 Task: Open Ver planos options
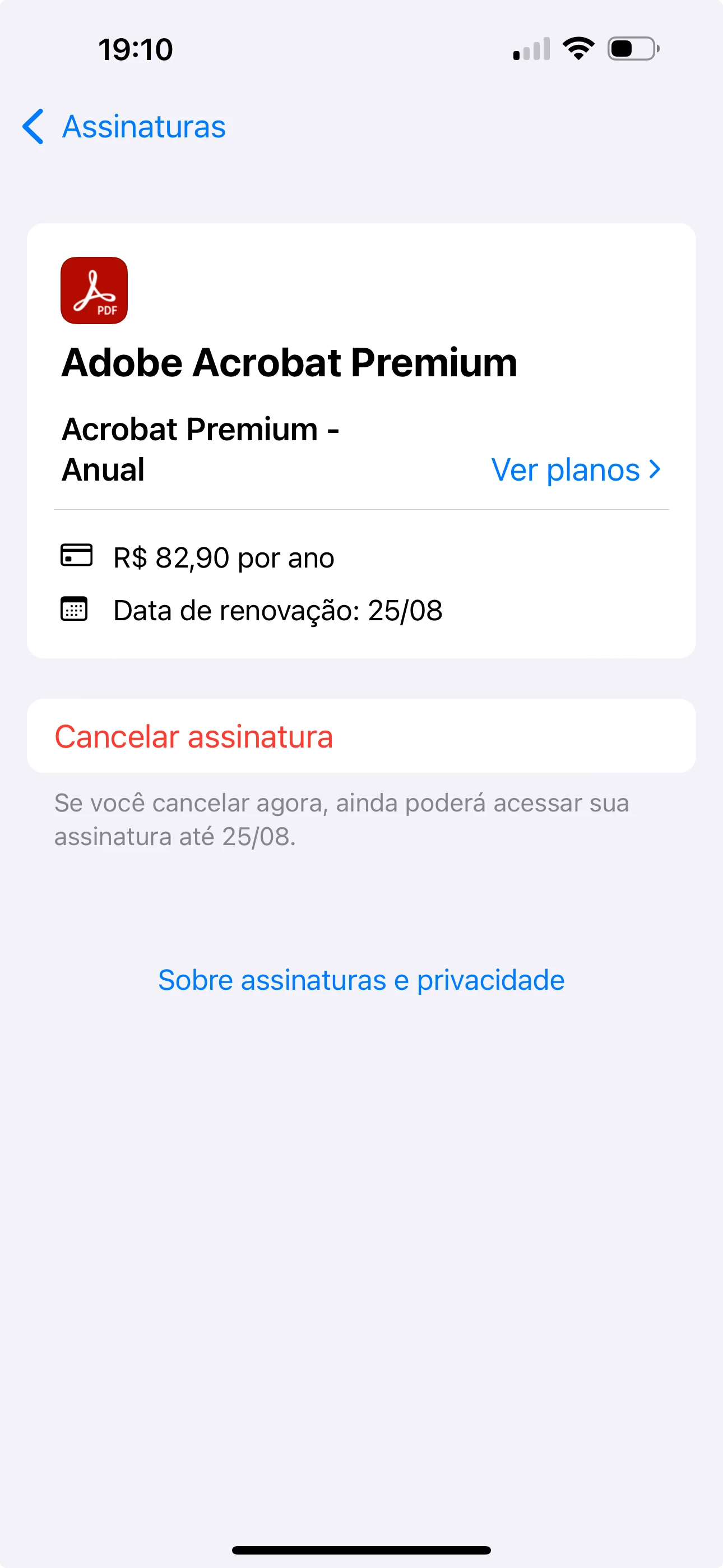pyautogui.click(x=575, y=470)
